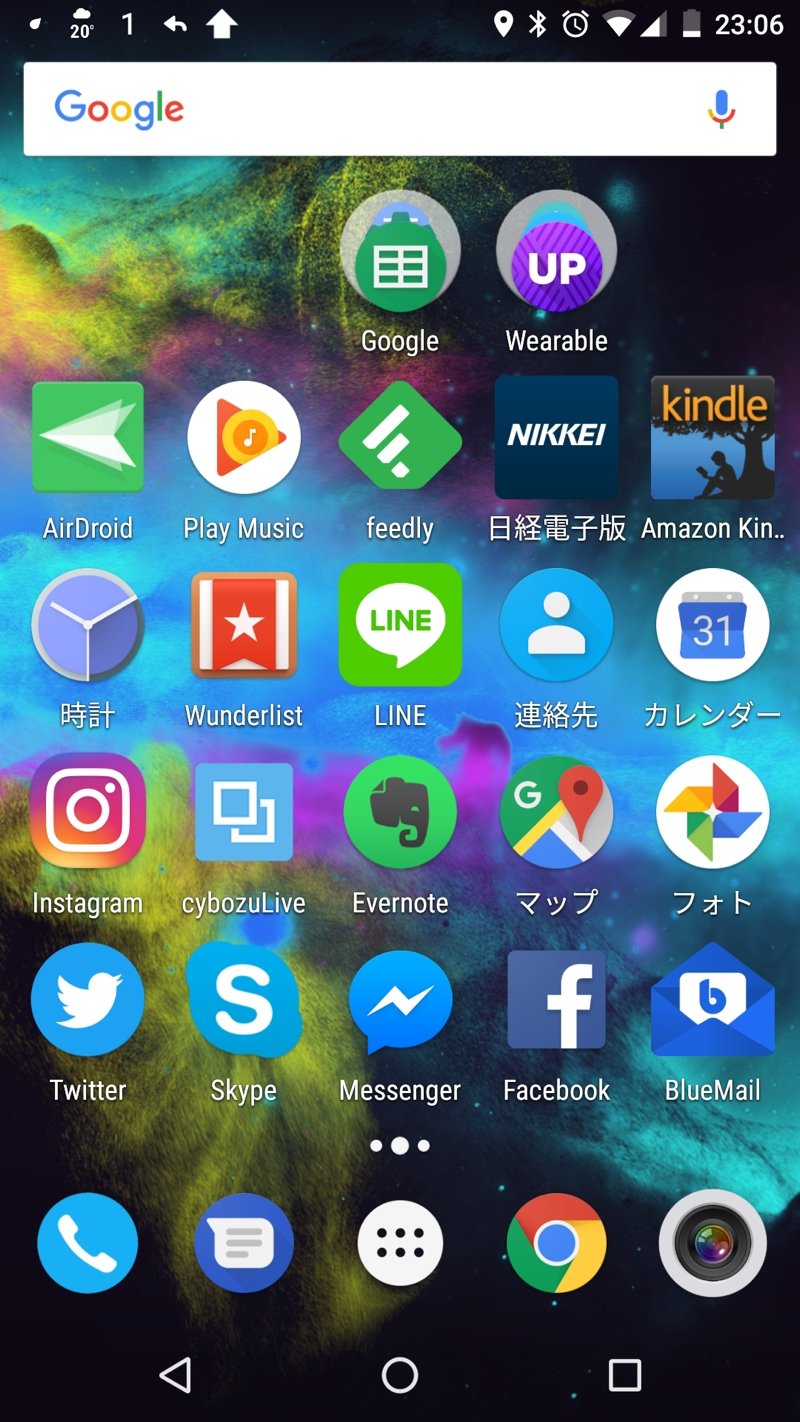Open the Google folder
The width and height of the screenshot is (800, 1422).
(x=400, y=253)
